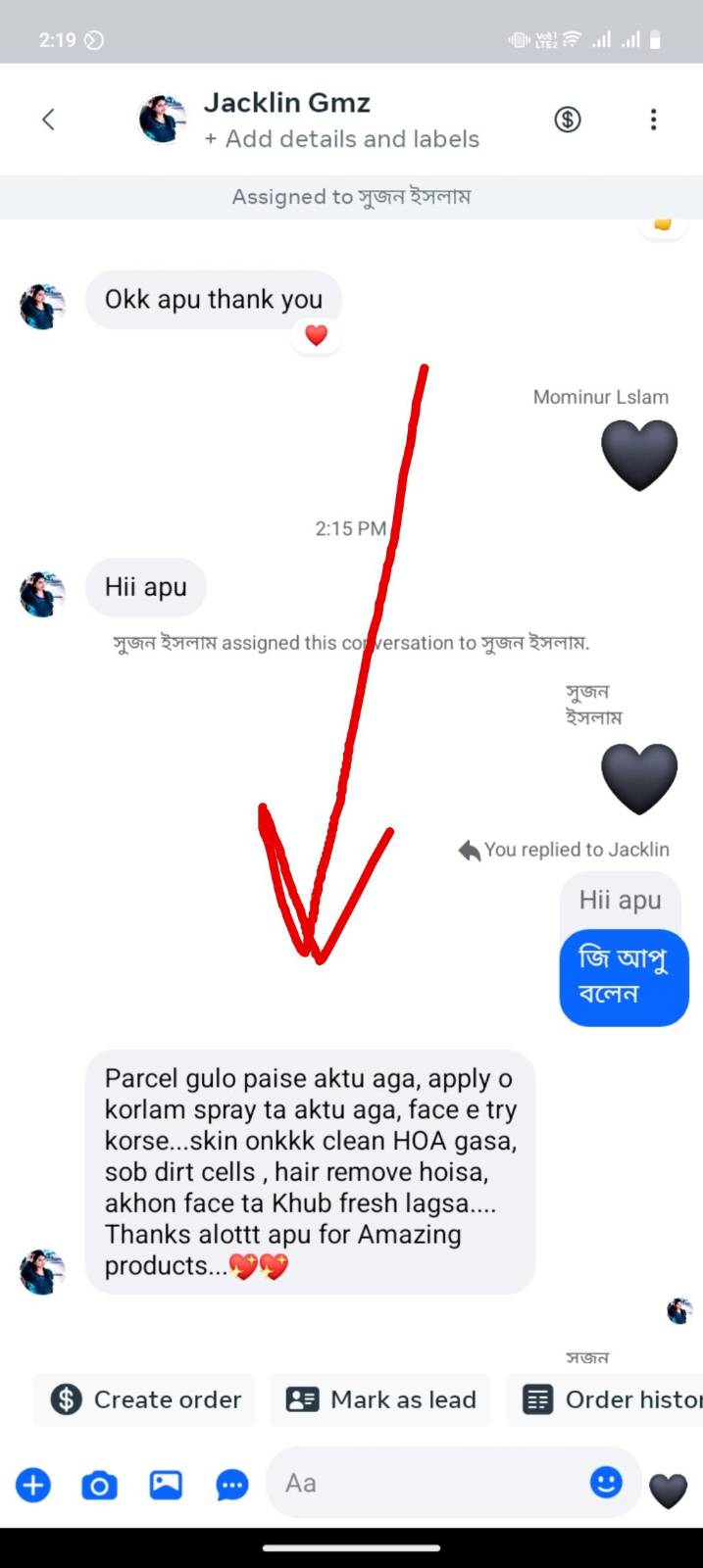Select Mark as lead

(380, 1399)
